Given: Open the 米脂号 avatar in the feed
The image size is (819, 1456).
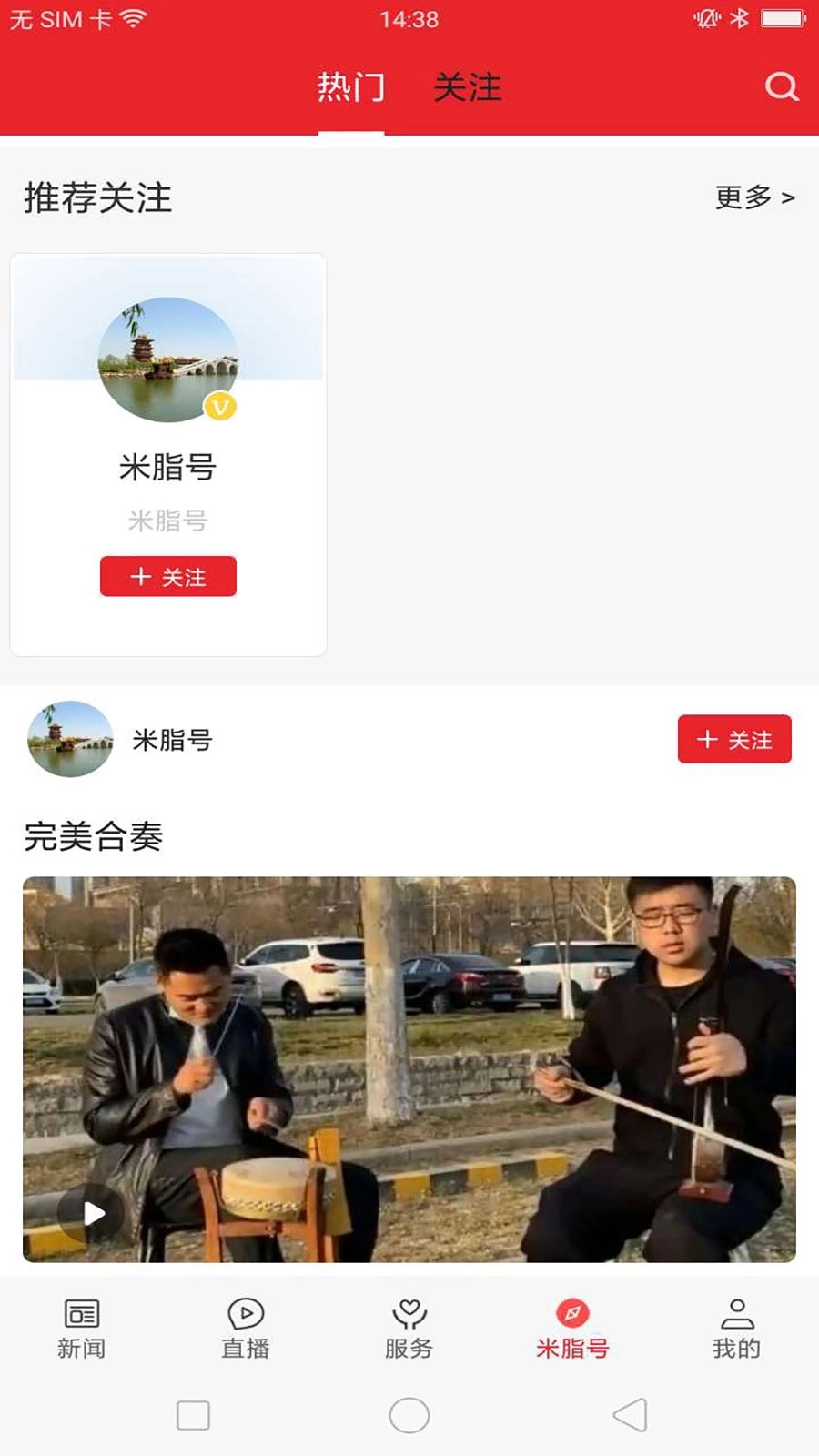Looking at the screenshot, I should (68, 740).
